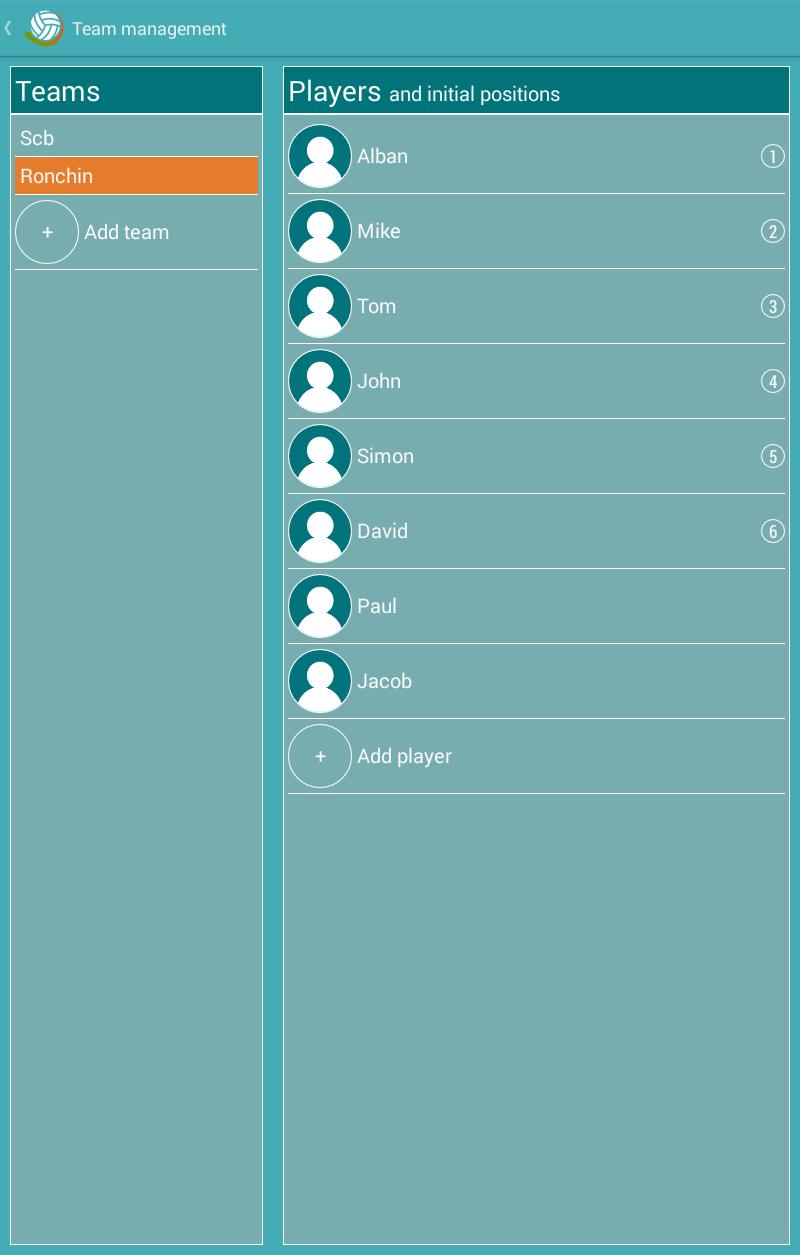Open player Mike

[x=536, y=231]
